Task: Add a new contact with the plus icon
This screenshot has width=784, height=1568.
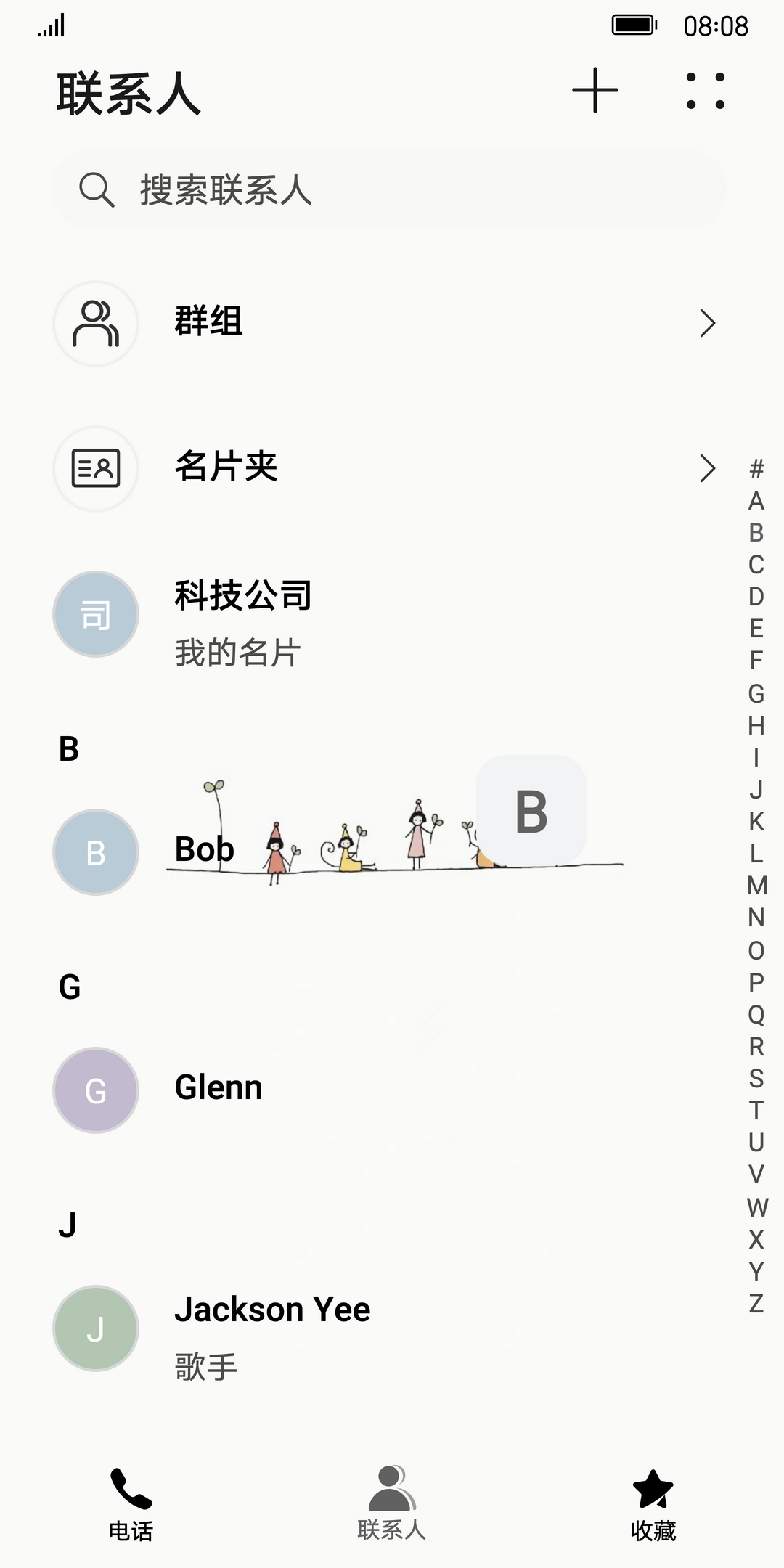Action: tap(595, 91)
